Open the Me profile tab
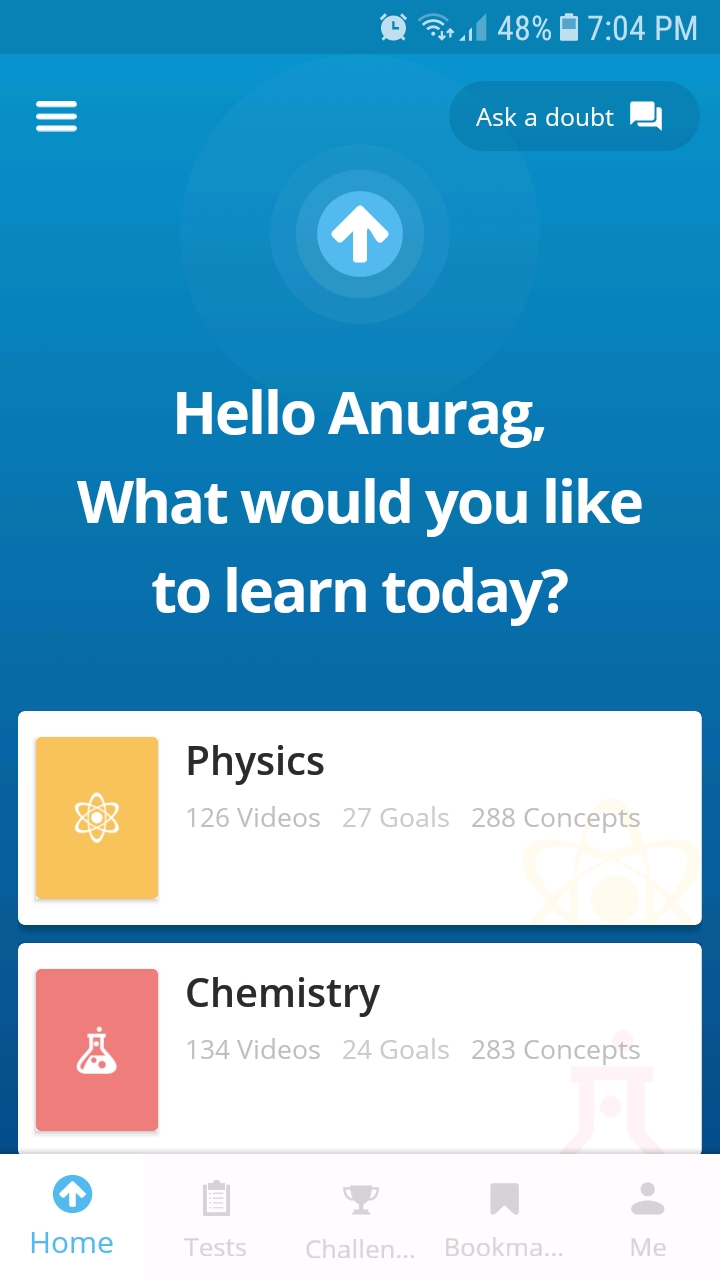The width and height of the screenshot is (720, 1280). [x=648, y=1217]
